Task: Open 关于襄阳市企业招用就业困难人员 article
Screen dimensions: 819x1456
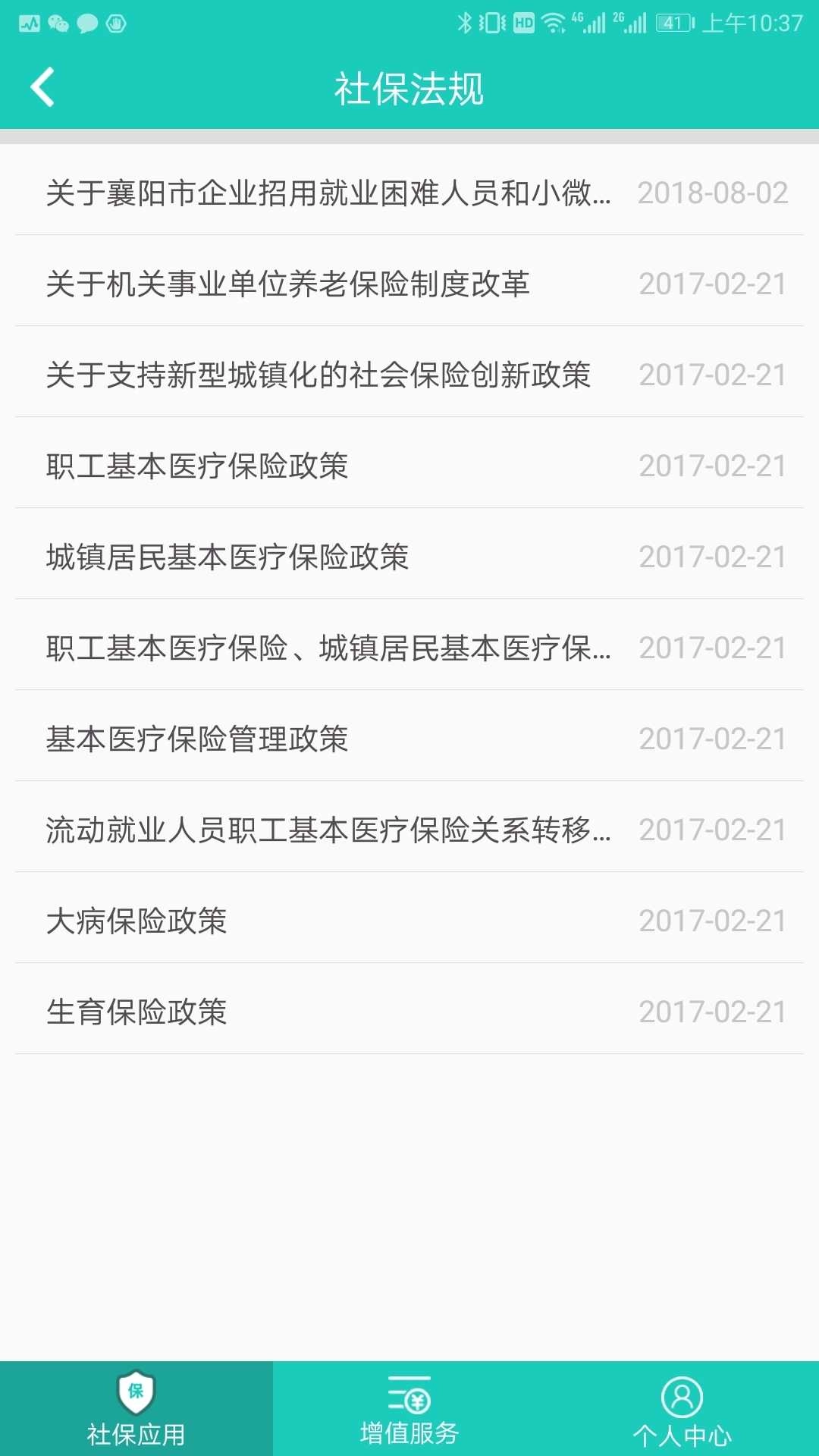Action: (x=328, y=193)
